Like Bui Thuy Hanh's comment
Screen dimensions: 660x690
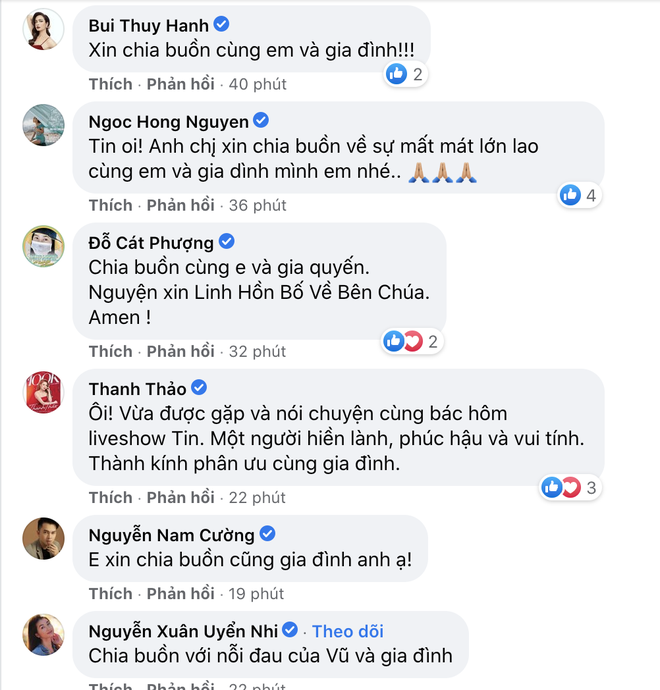pos(110,83)
